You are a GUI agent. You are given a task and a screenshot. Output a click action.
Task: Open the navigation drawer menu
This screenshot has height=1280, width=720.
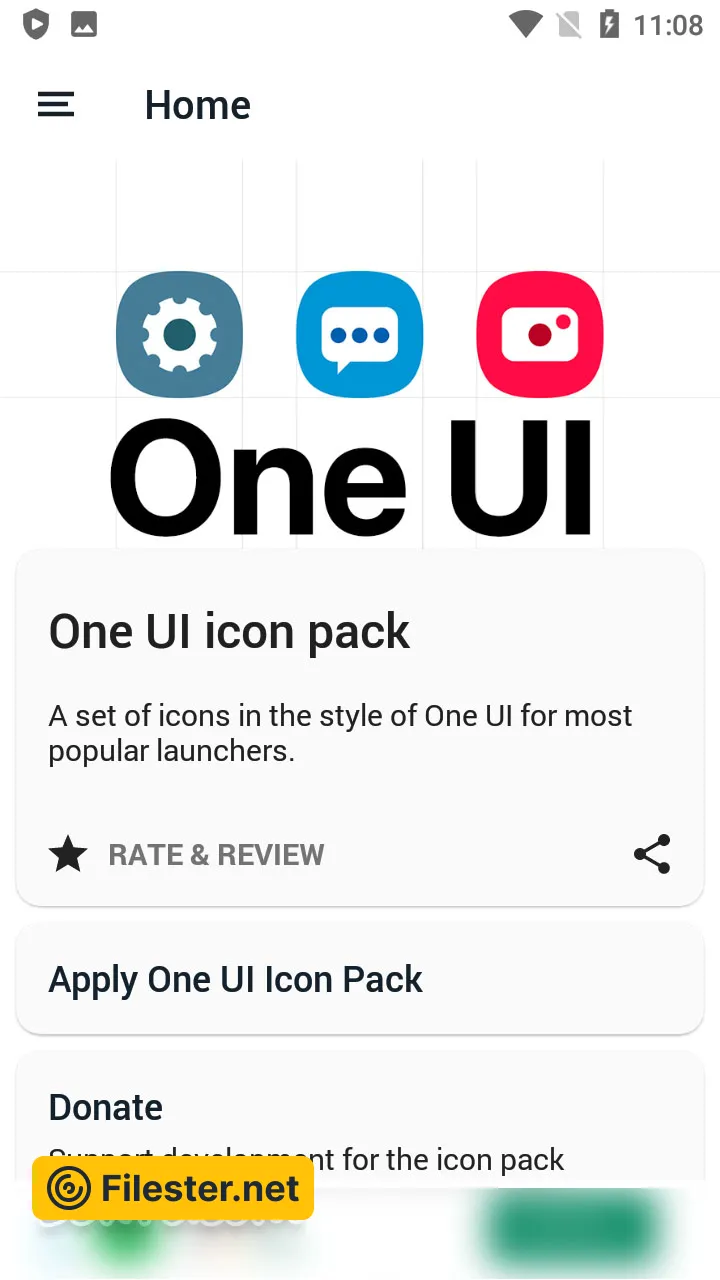click(x=56, y=105)
